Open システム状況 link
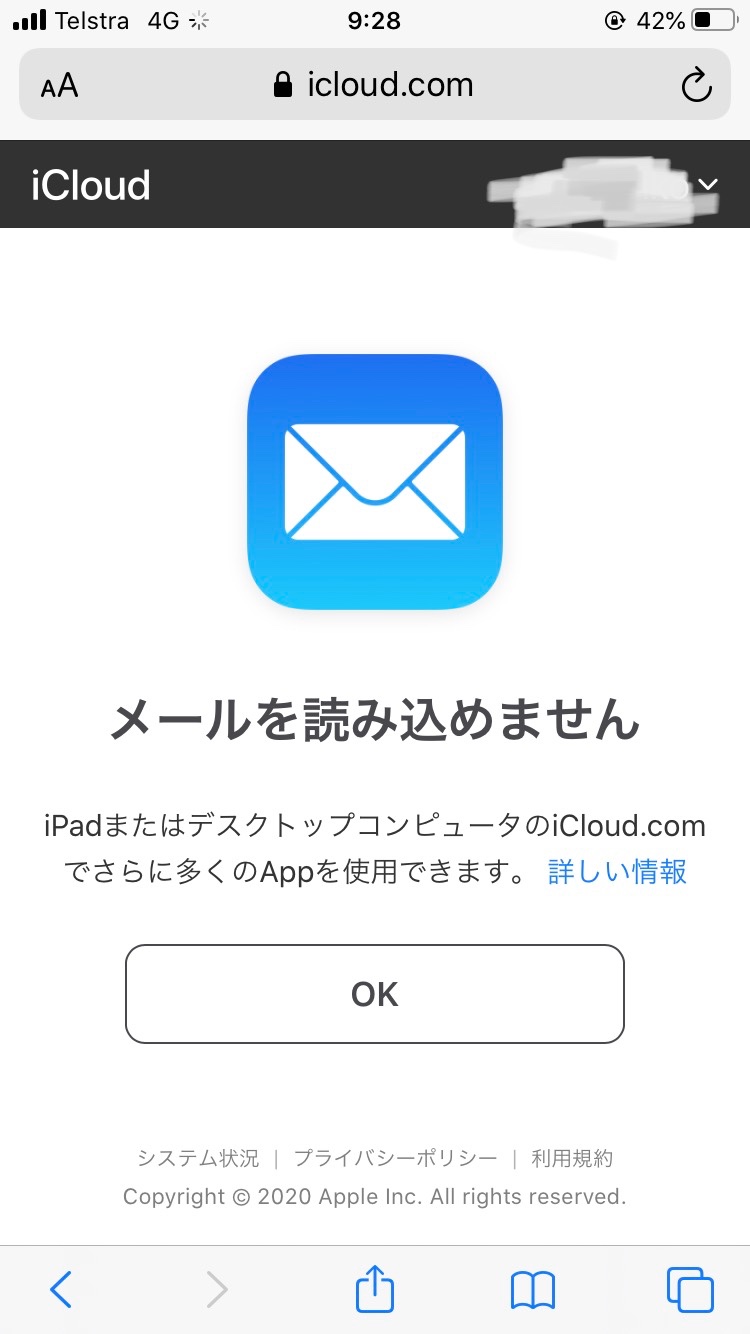This screenshot has height=1334, width=750. click(x=198, y=1158)
